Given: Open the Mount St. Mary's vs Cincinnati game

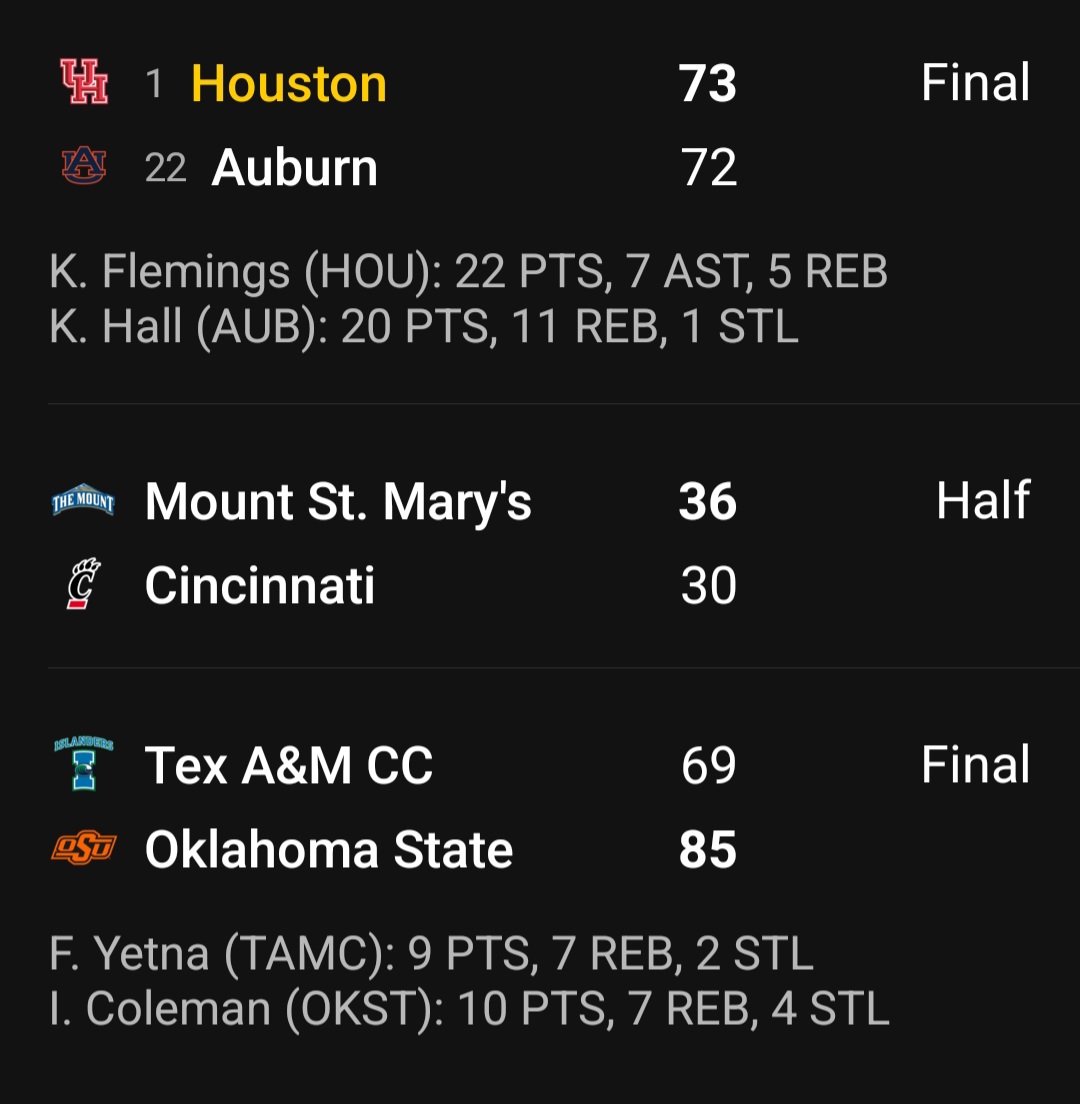Looking at the screenshot, I should tap(540, 543).
